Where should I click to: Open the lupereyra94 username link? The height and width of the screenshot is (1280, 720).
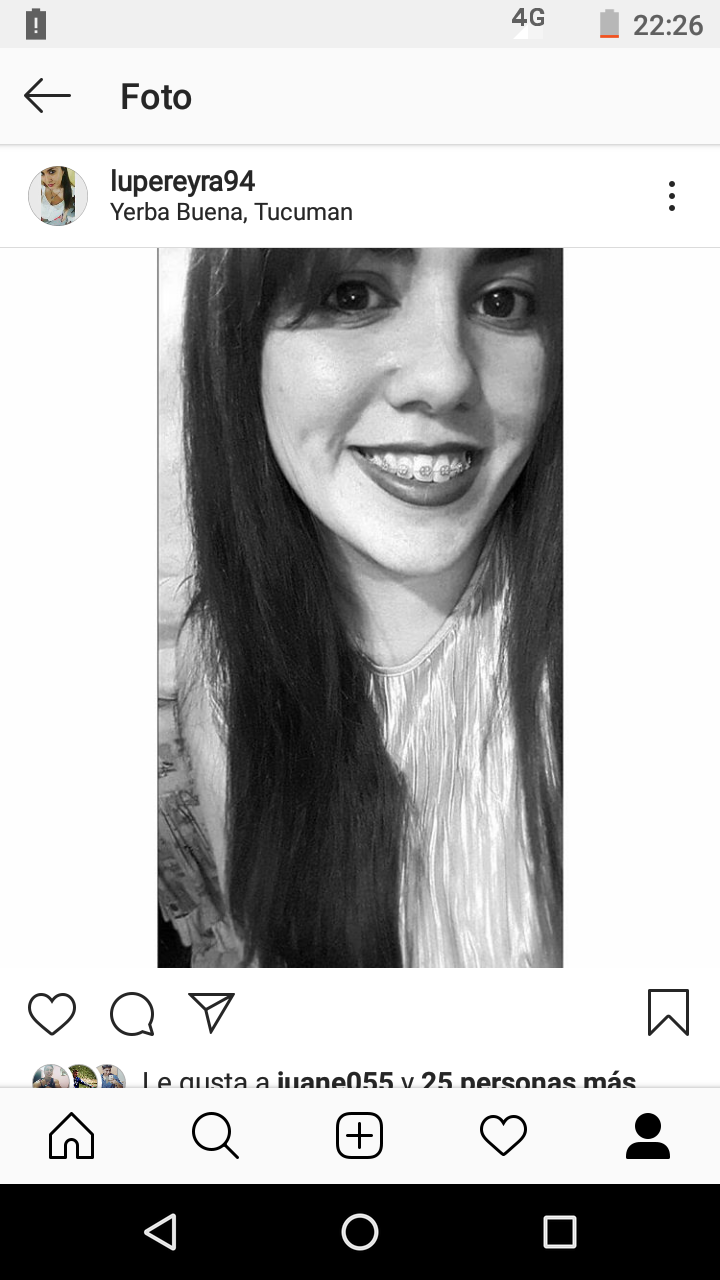pos(183,181)
